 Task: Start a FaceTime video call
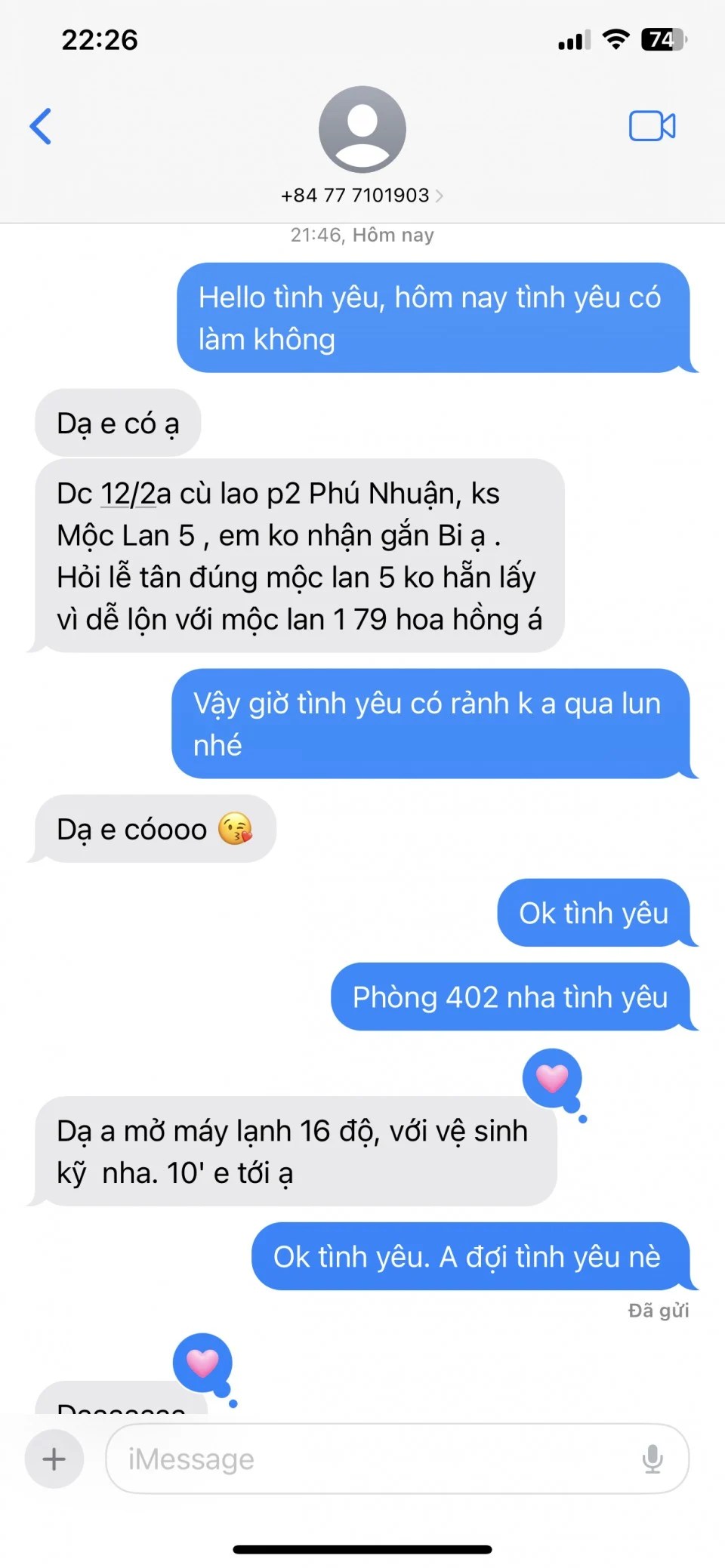click(x=652, y=126)
